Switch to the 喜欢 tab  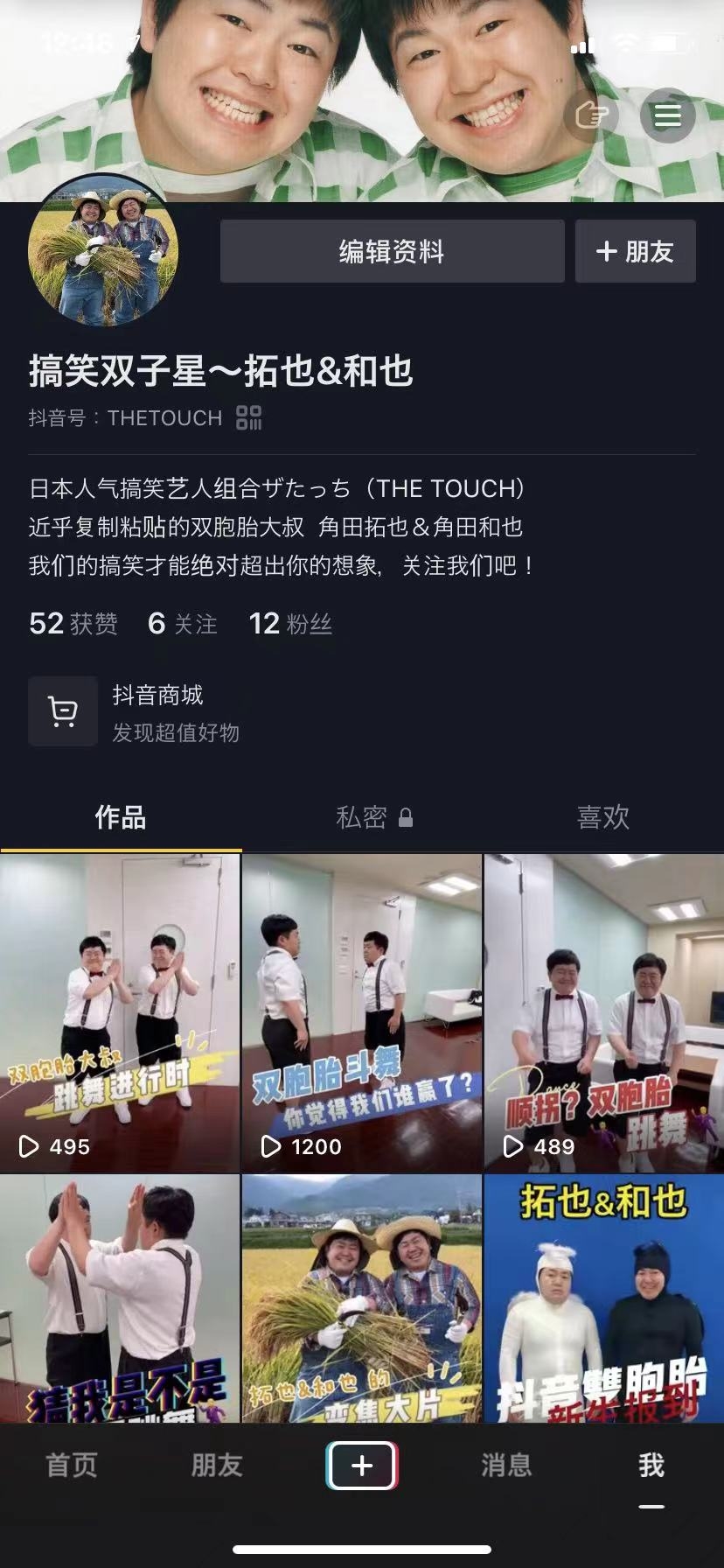point(603,817)
